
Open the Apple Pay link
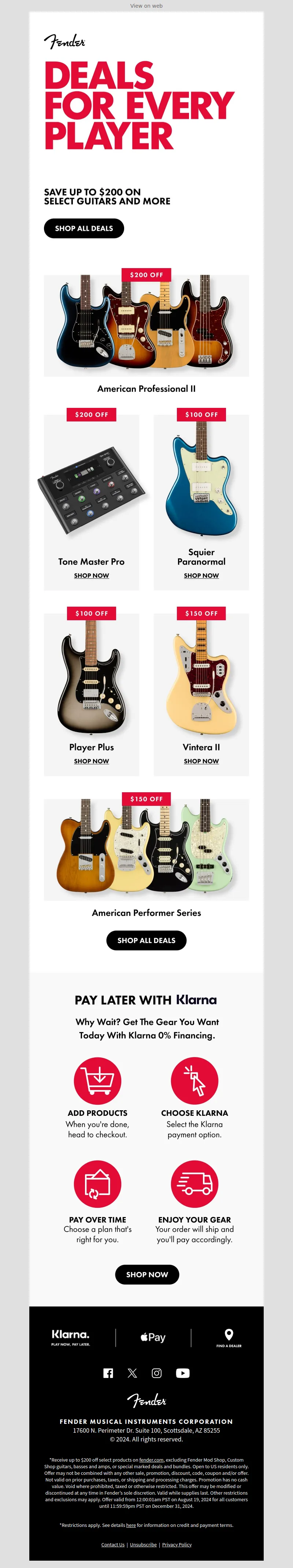click(x=153, y=1337)
